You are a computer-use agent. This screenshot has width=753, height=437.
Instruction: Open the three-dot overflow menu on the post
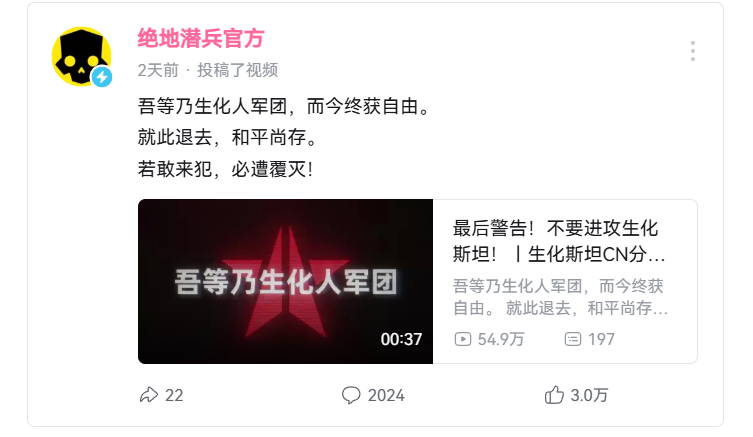[x=692, y=51]
